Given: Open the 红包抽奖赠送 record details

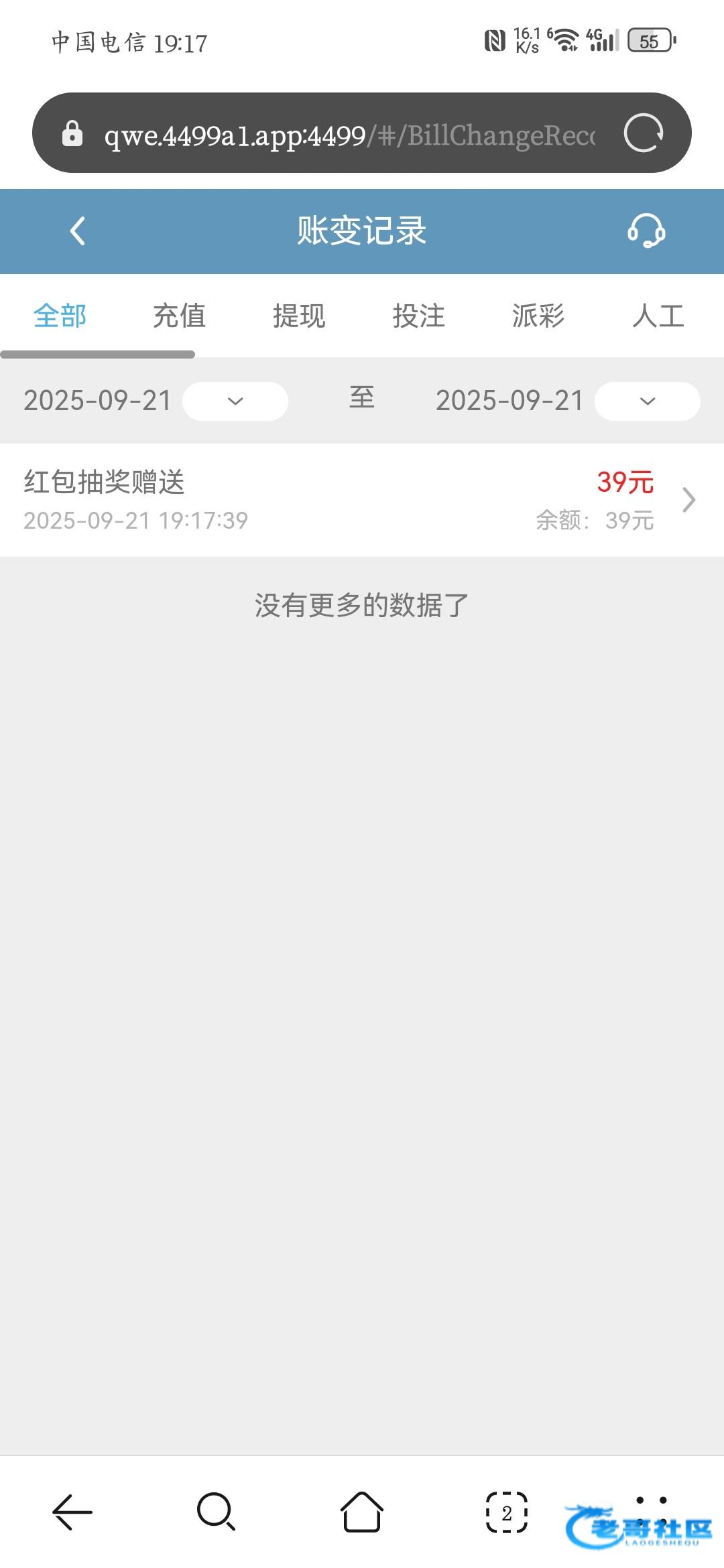Looking at the screenshot, I should (362, 500).
